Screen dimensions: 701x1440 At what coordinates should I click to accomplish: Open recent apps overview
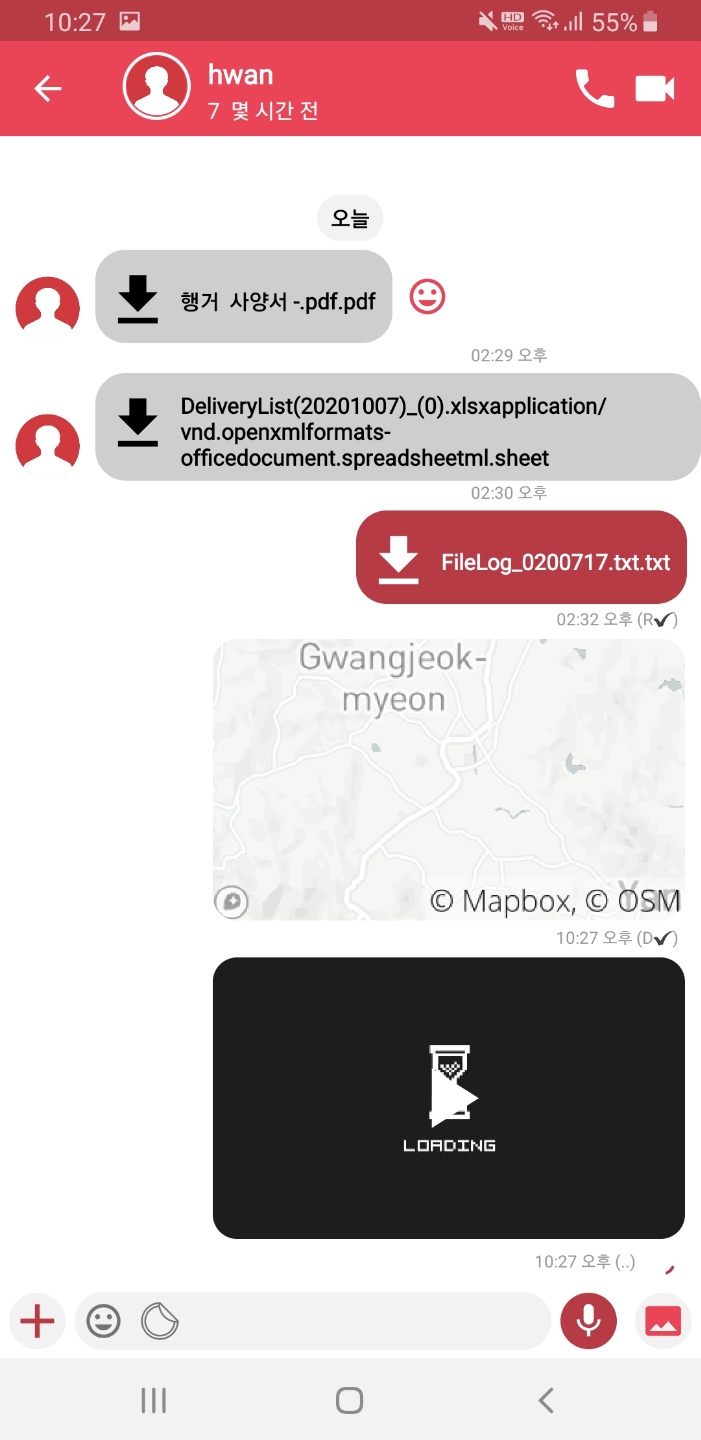coord(153,1400)
